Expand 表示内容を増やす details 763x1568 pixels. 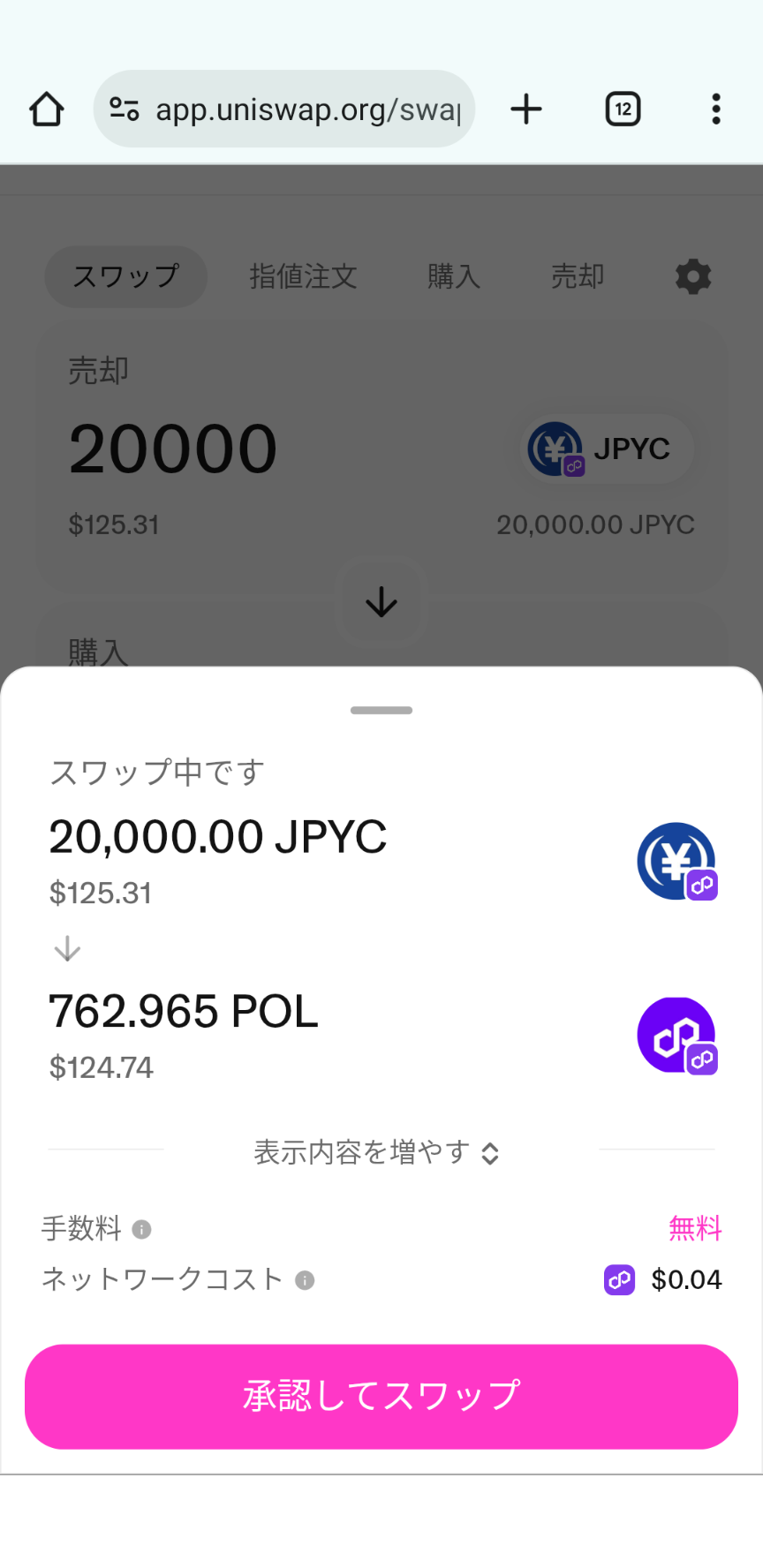coord(378,1152)
